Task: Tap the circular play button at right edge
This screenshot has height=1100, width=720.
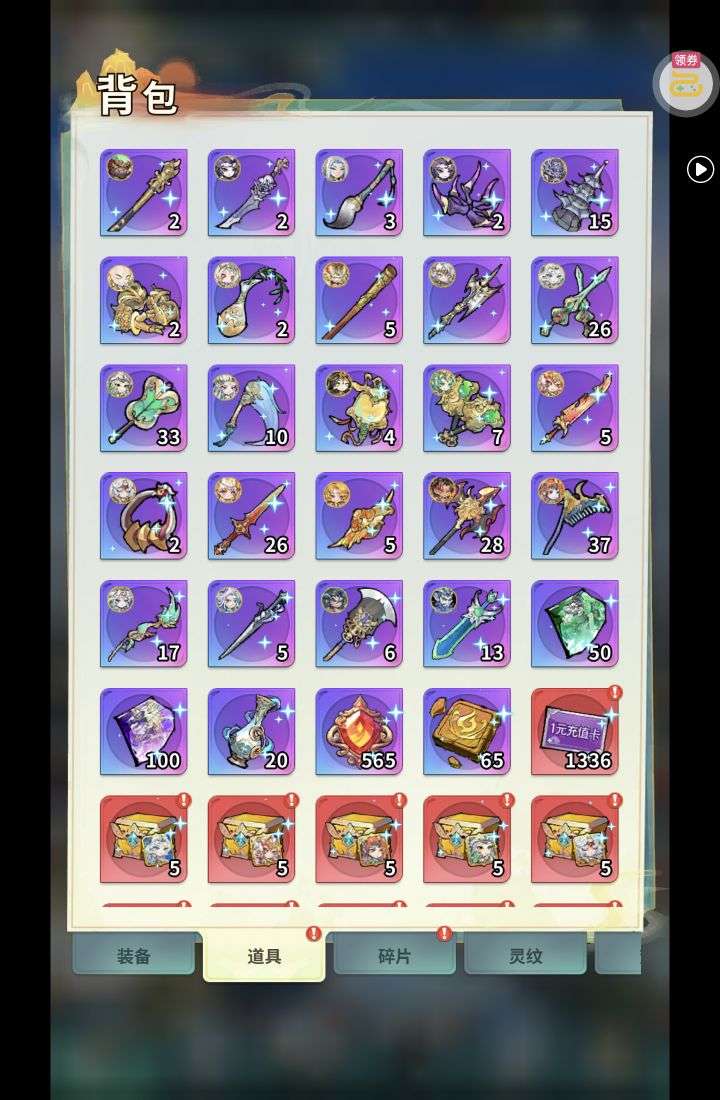Action: click(x=700, y=169)
